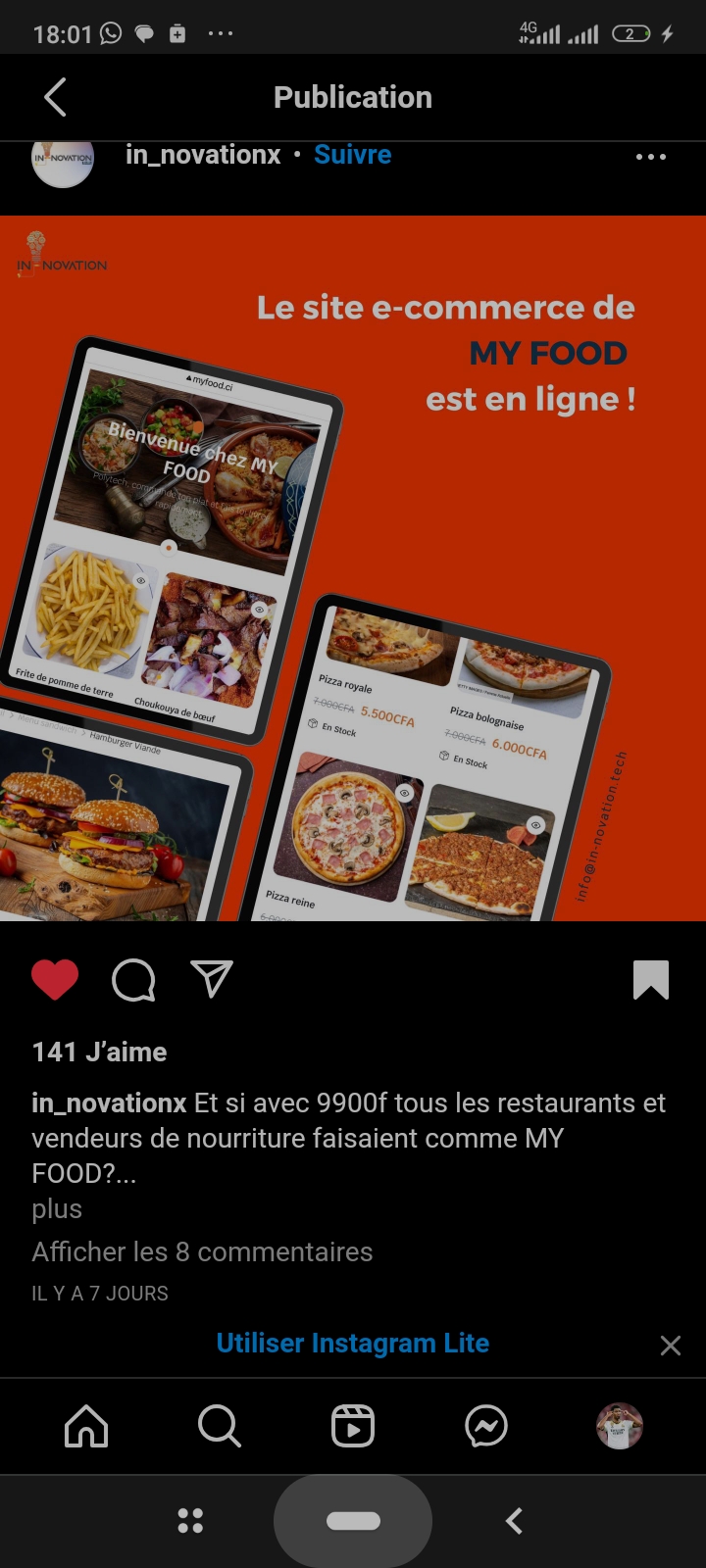The height and width of the screenshot is (1568, 706).
Task: Open the Messenger tab
Action: [x=486, y=1426]
